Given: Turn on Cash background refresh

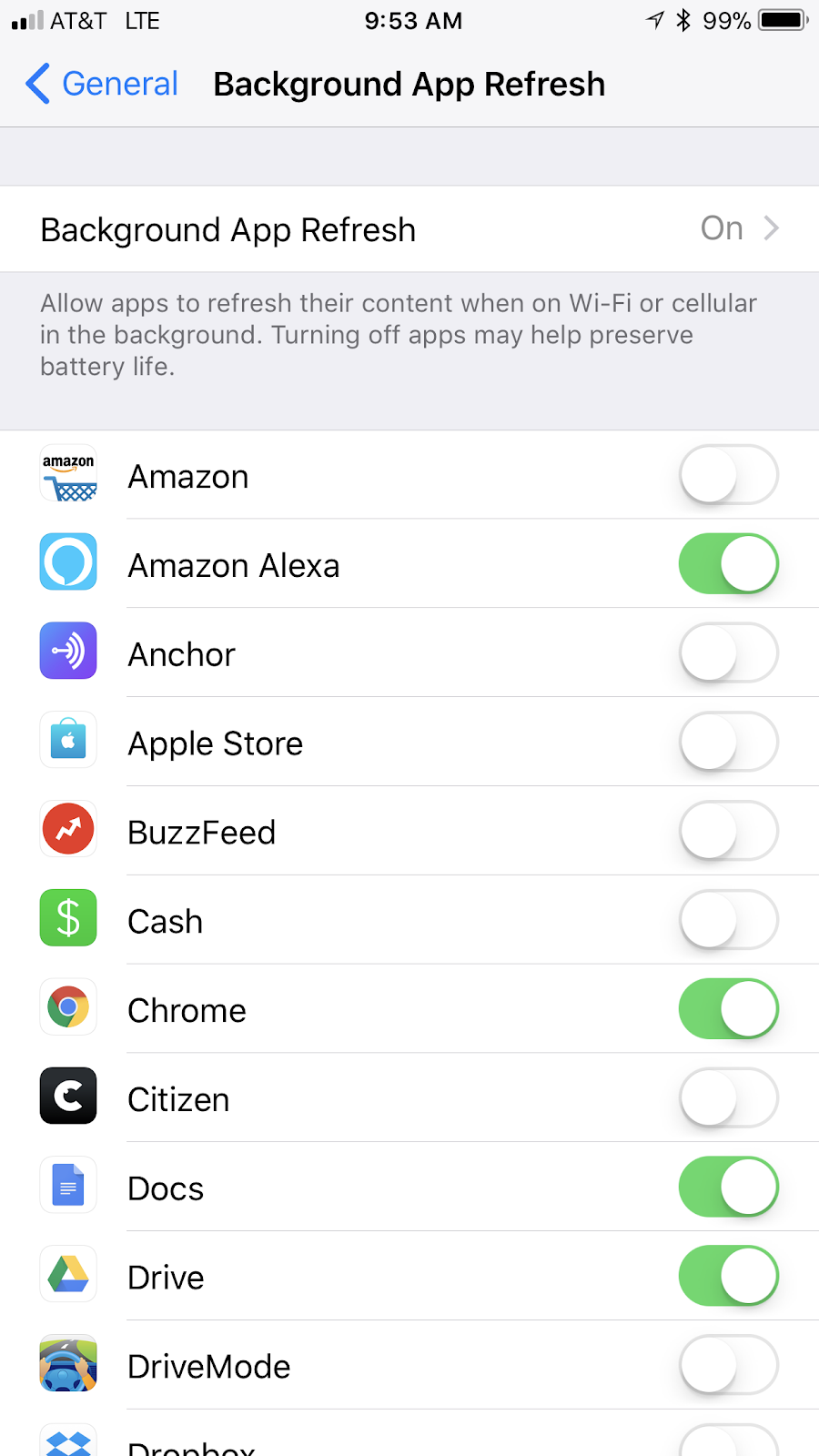Looking at the screenshot, I should 728,921.
